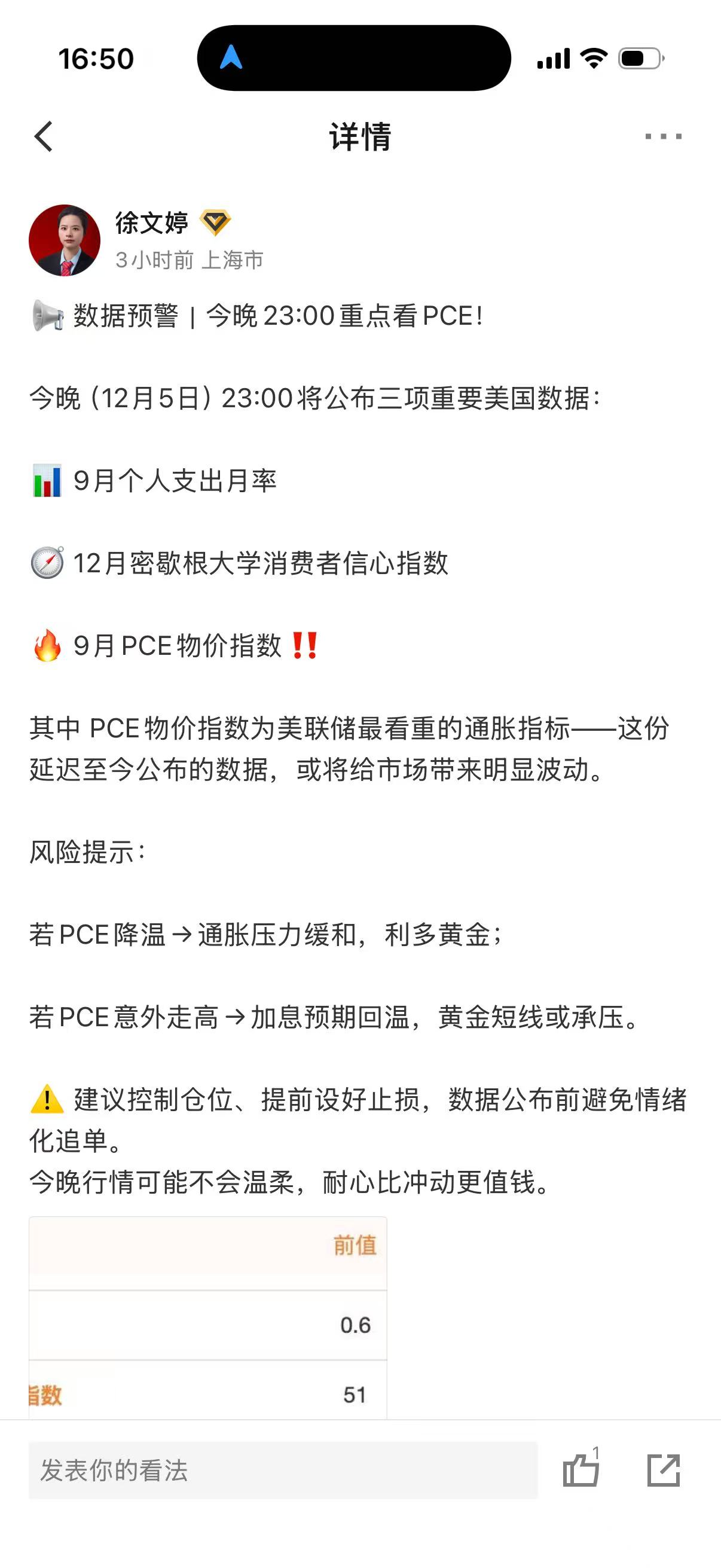Open the attached 前值 data image
The width and height of the screenshot is (721, 1568).
tap(207, 1318)
